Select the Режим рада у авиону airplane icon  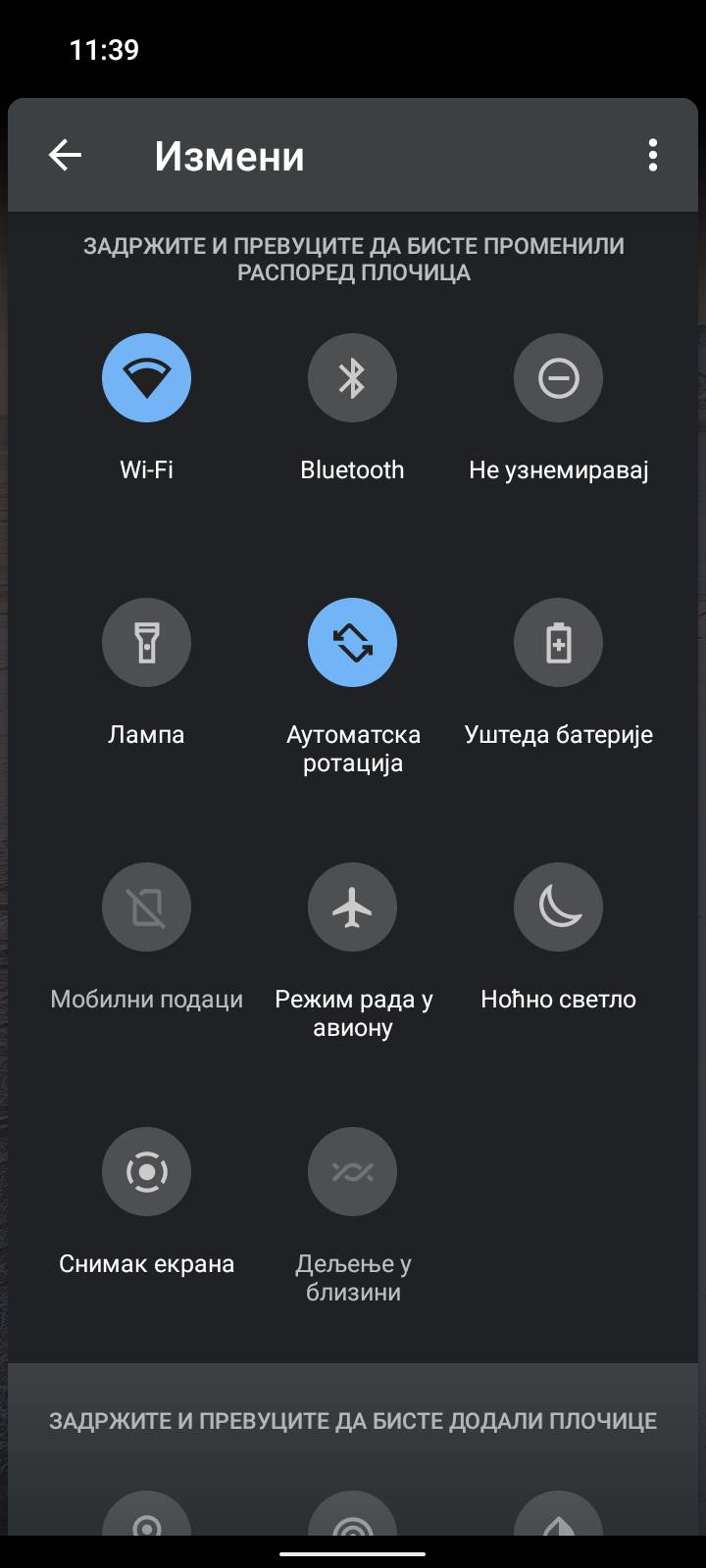tap(352, 906)
